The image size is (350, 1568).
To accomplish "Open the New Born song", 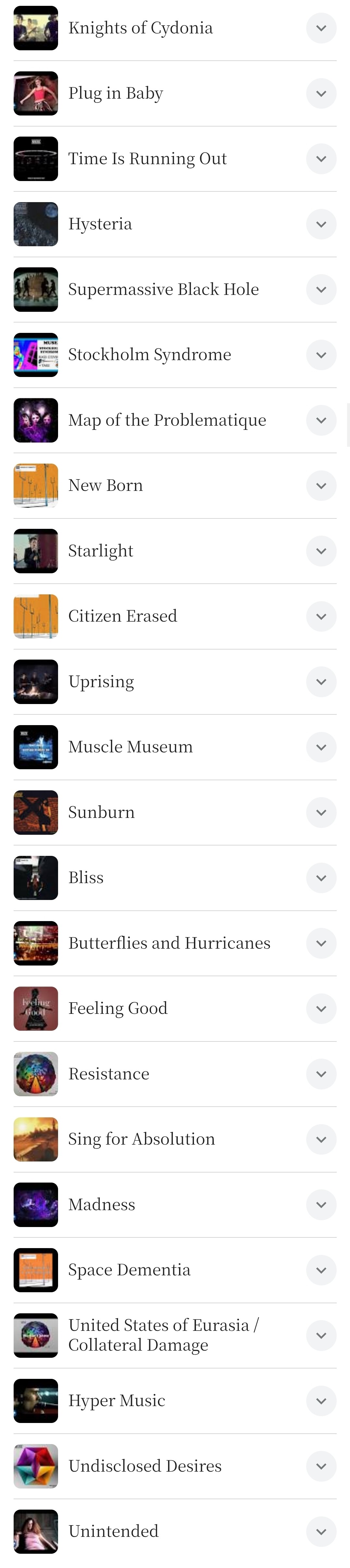I will pyautogui.click(x=105, y=486).
